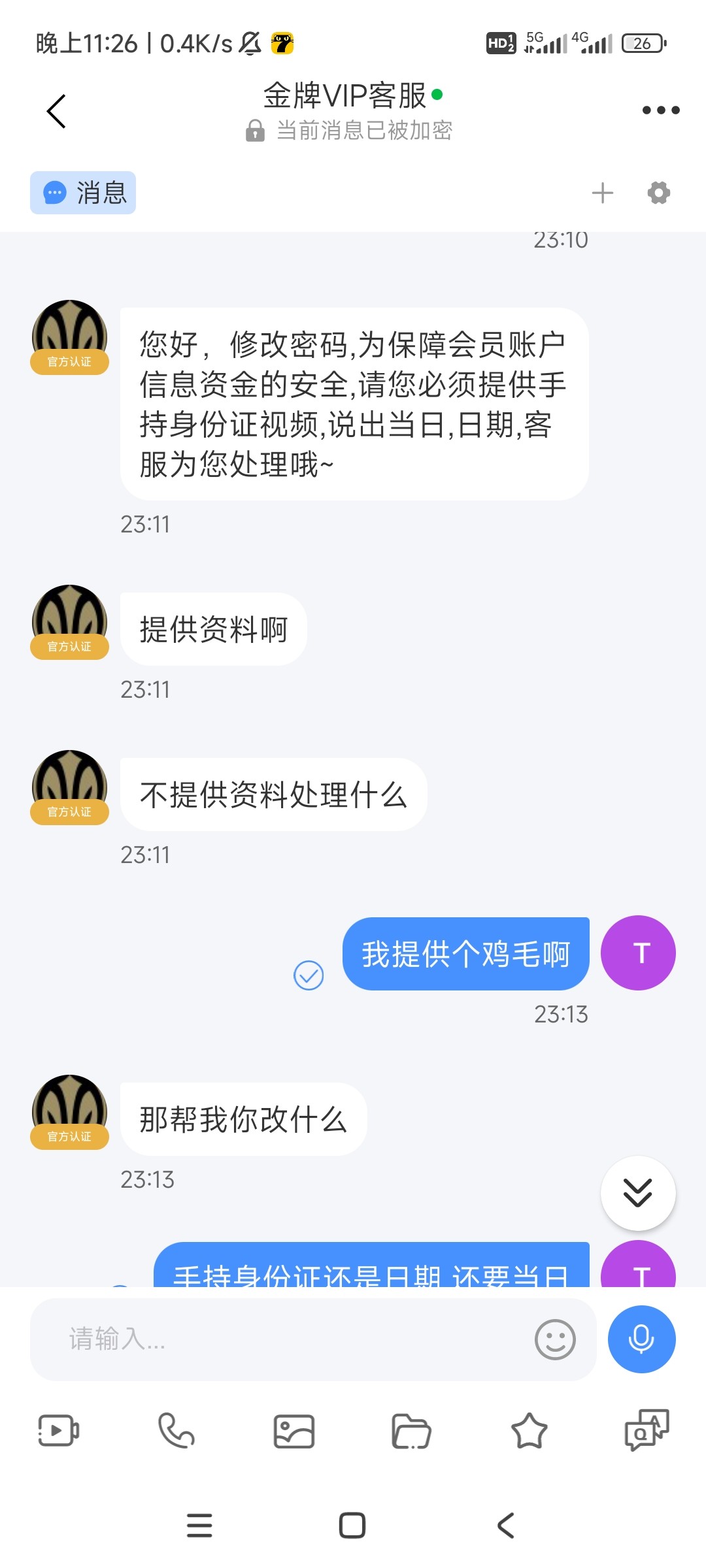Open the three-dot overflow menu
This screenshot has width=706, height=1568.
click(660, 110)
